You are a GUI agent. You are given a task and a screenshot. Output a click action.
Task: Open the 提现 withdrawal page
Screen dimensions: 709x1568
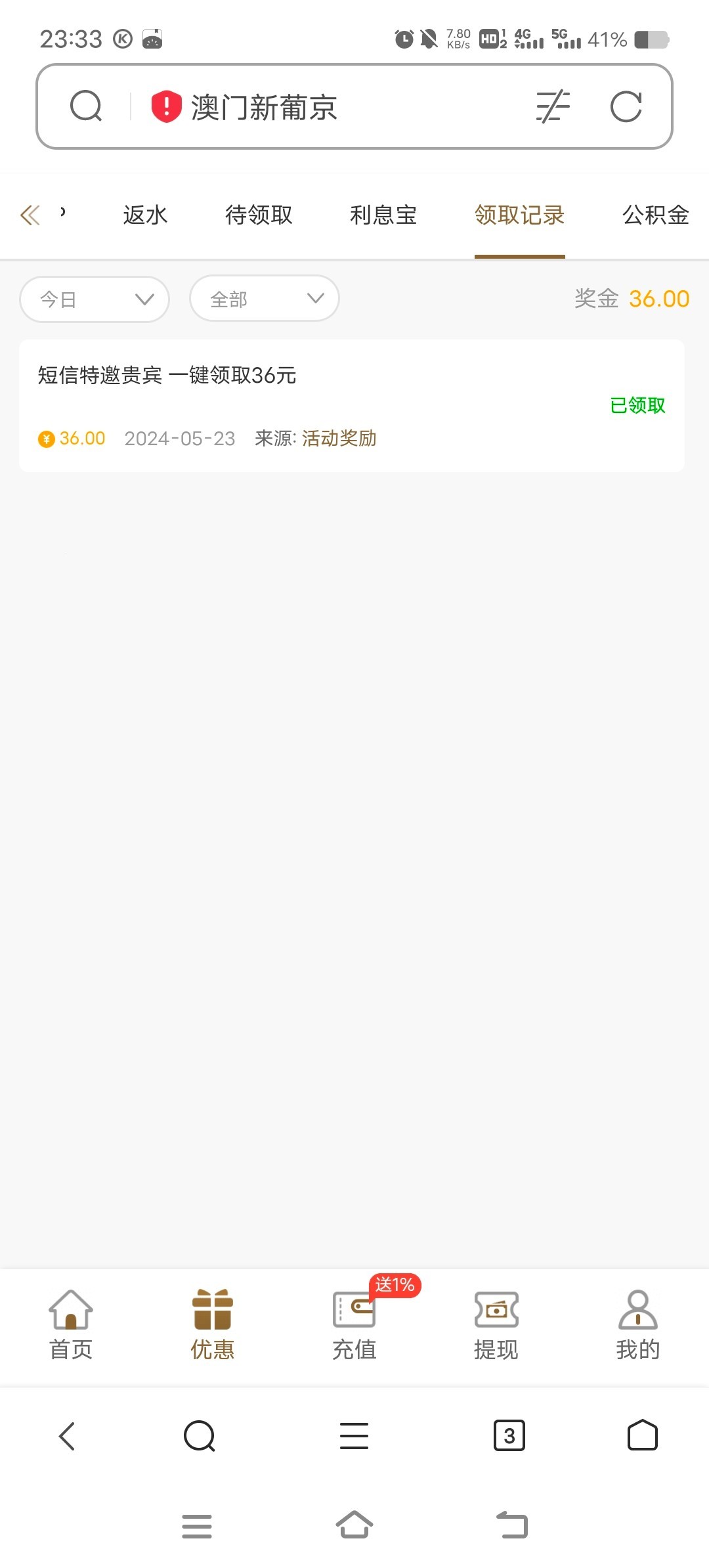[496, 1324]
